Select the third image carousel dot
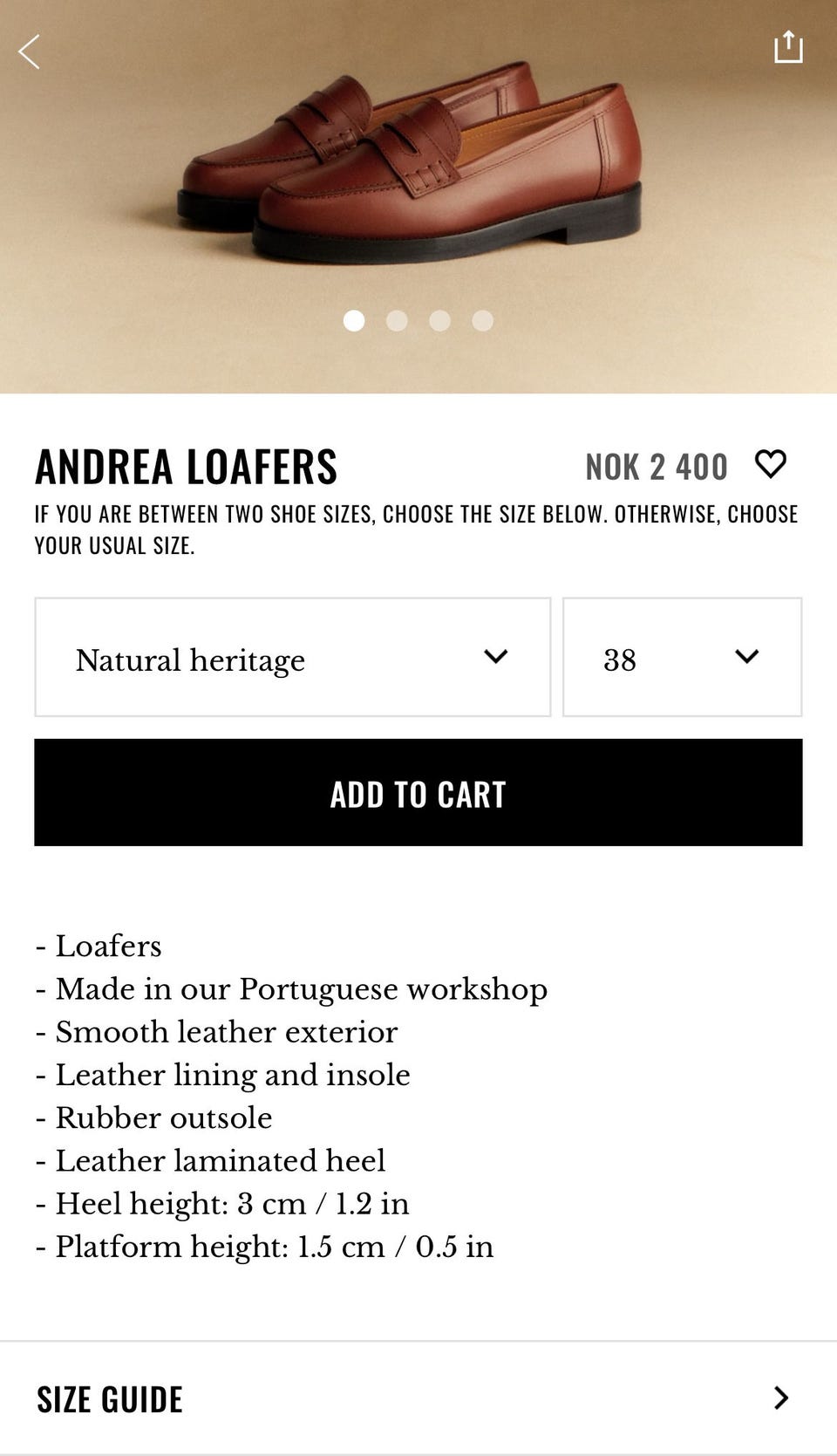 (440, 321)
